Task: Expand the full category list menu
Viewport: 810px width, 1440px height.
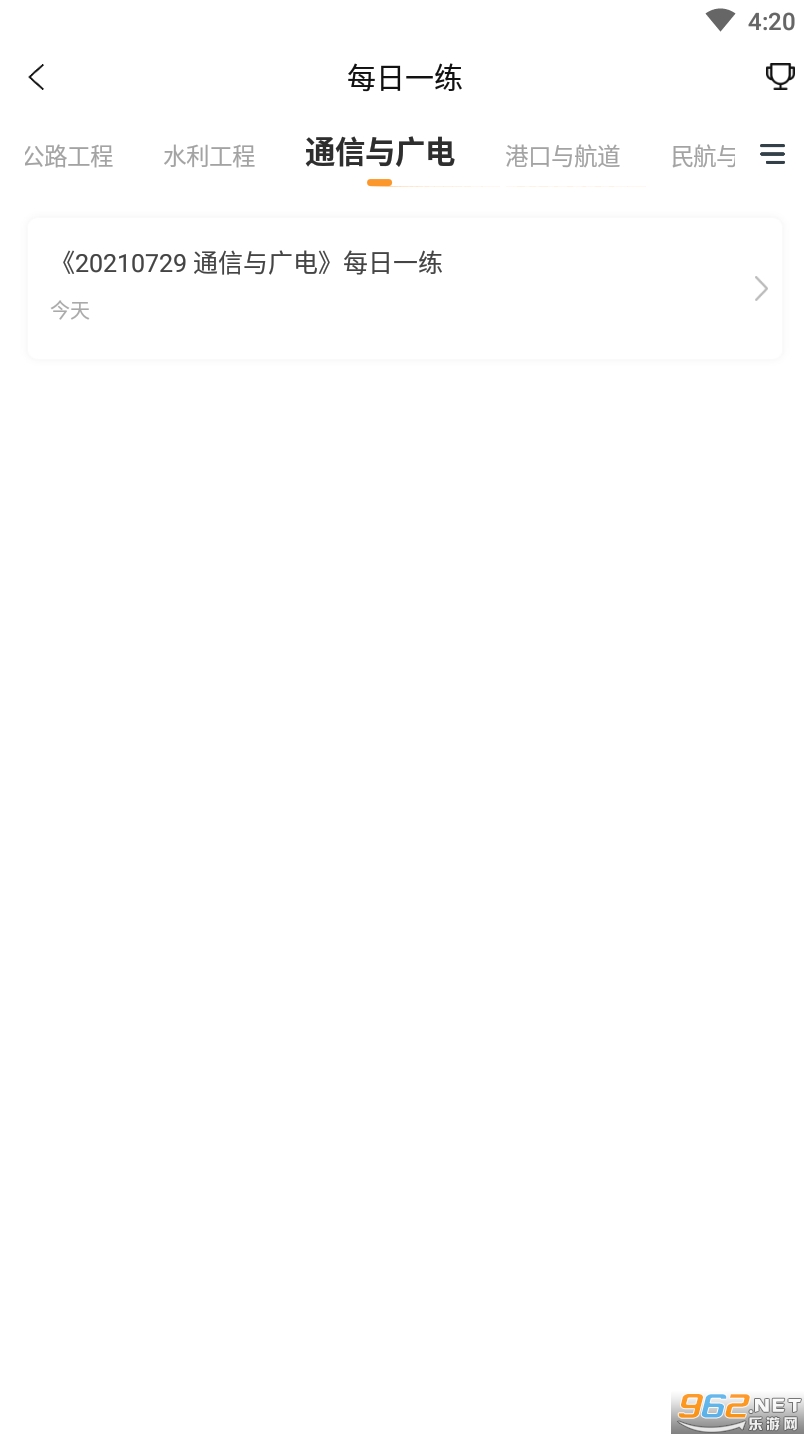Action: pyautogui.click(x=772, y=154)
